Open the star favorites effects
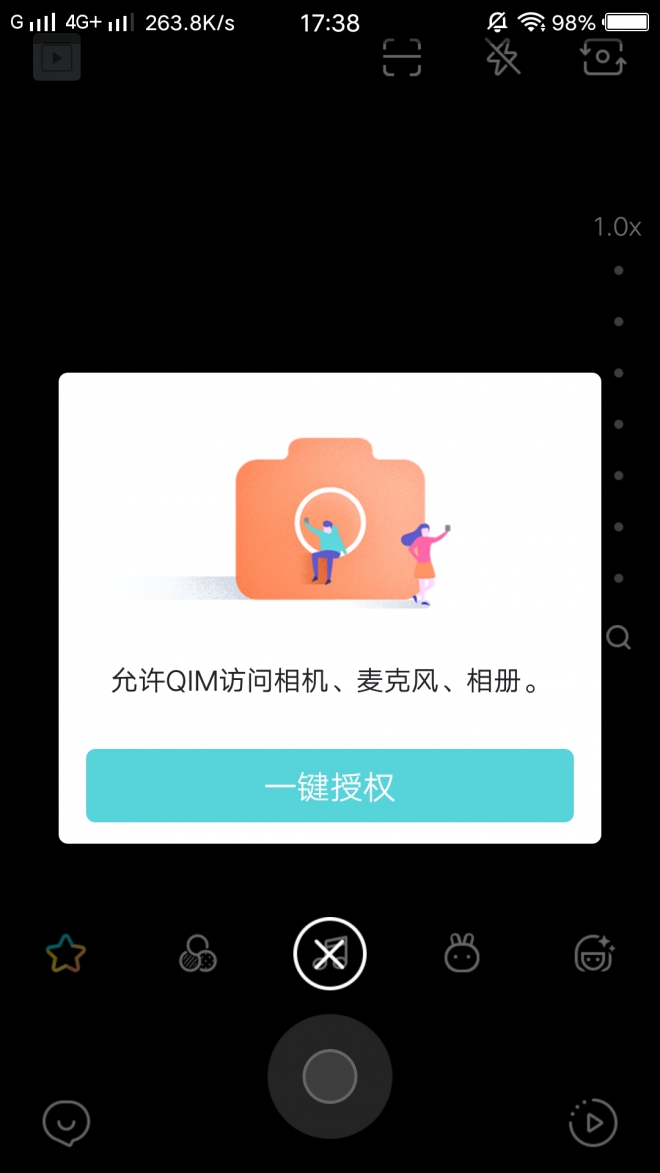 click(x=66, y=955)
